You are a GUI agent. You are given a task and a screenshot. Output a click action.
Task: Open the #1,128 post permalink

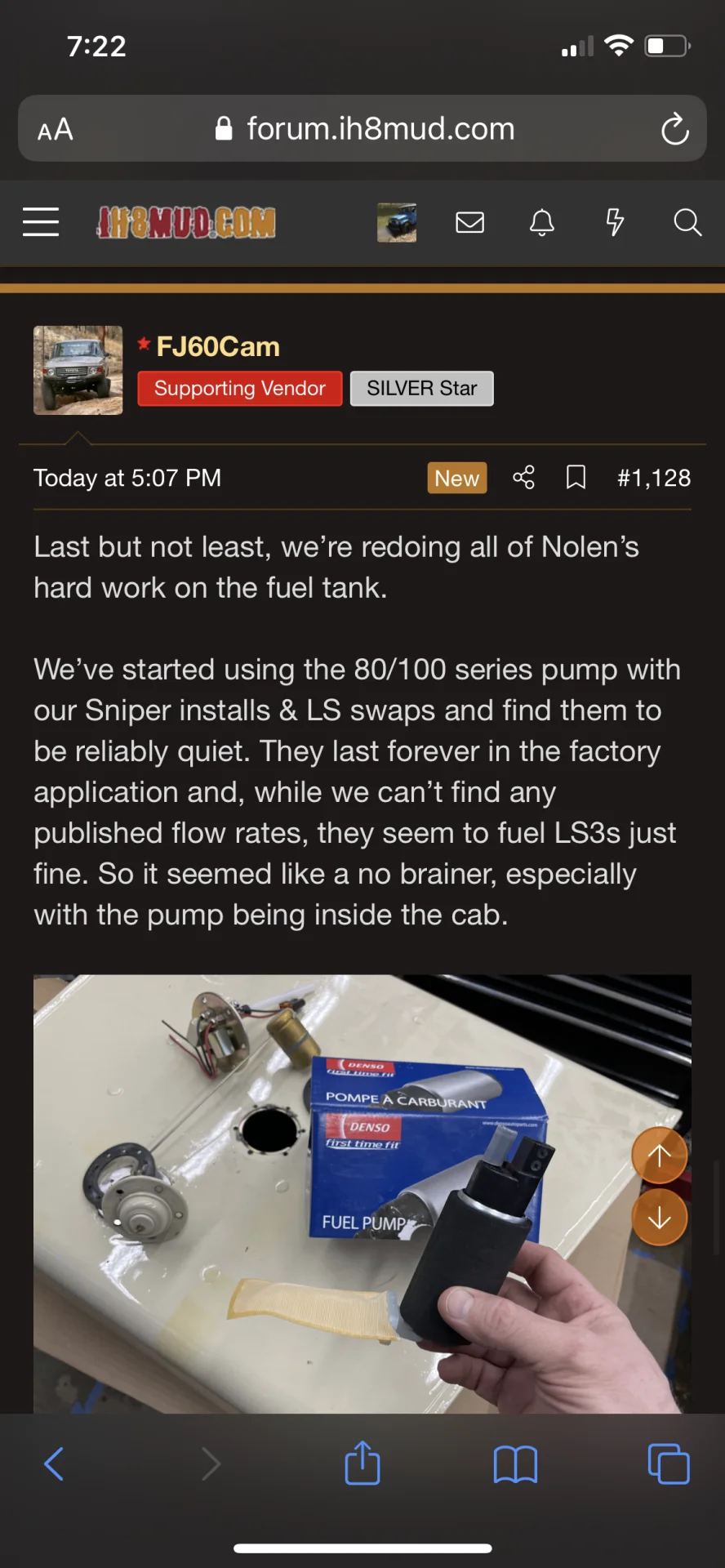click(654, 478)
